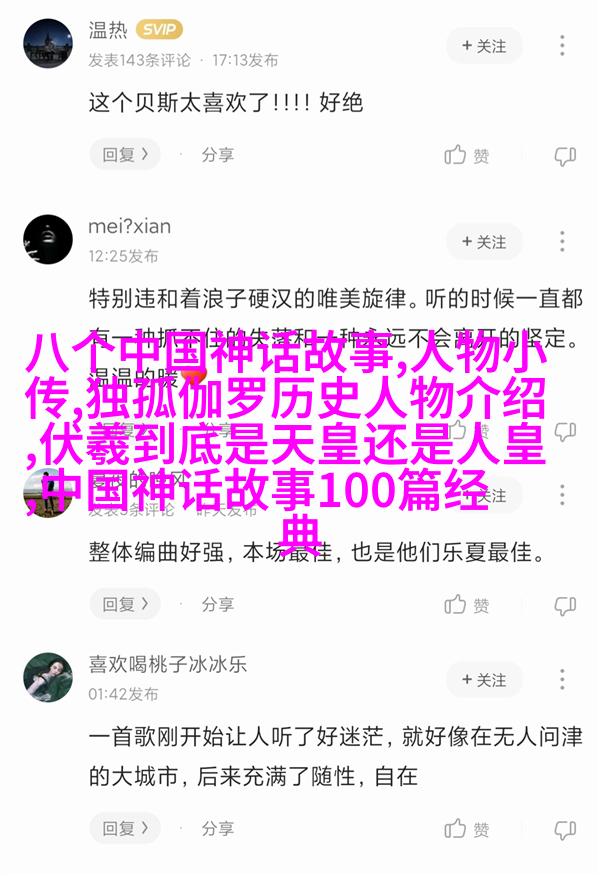Like 温热's comment
This screenshot has width=600, height=876.
(x=467, y=156)
